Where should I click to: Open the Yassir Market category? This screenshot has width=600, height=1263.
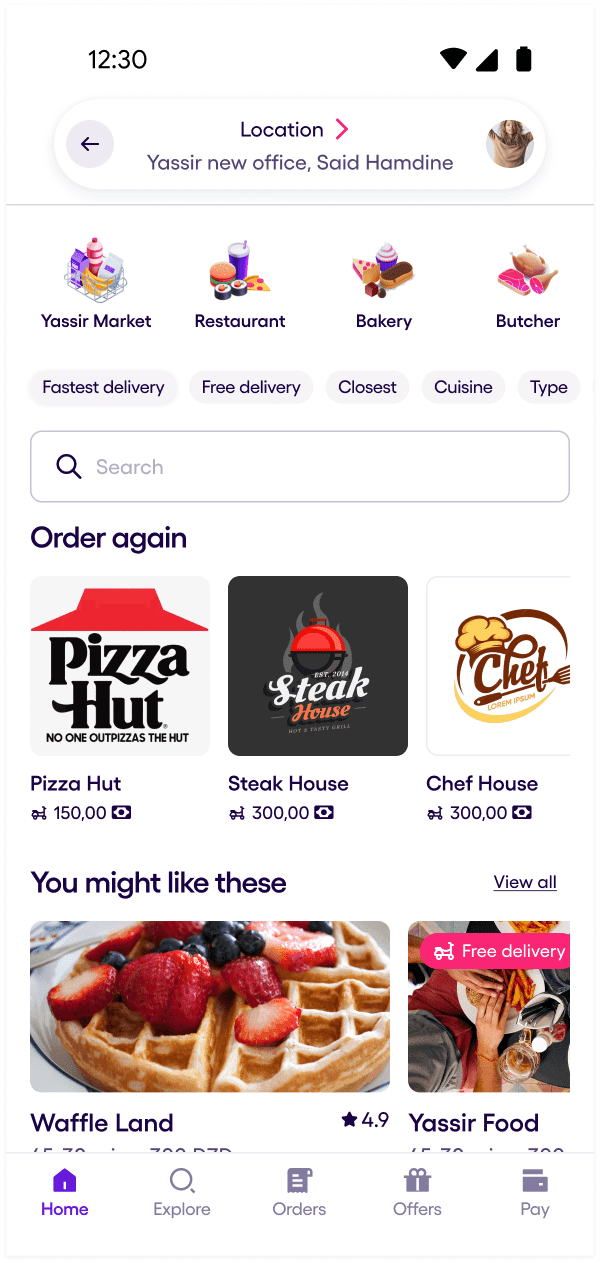click(x=96, y=285)
